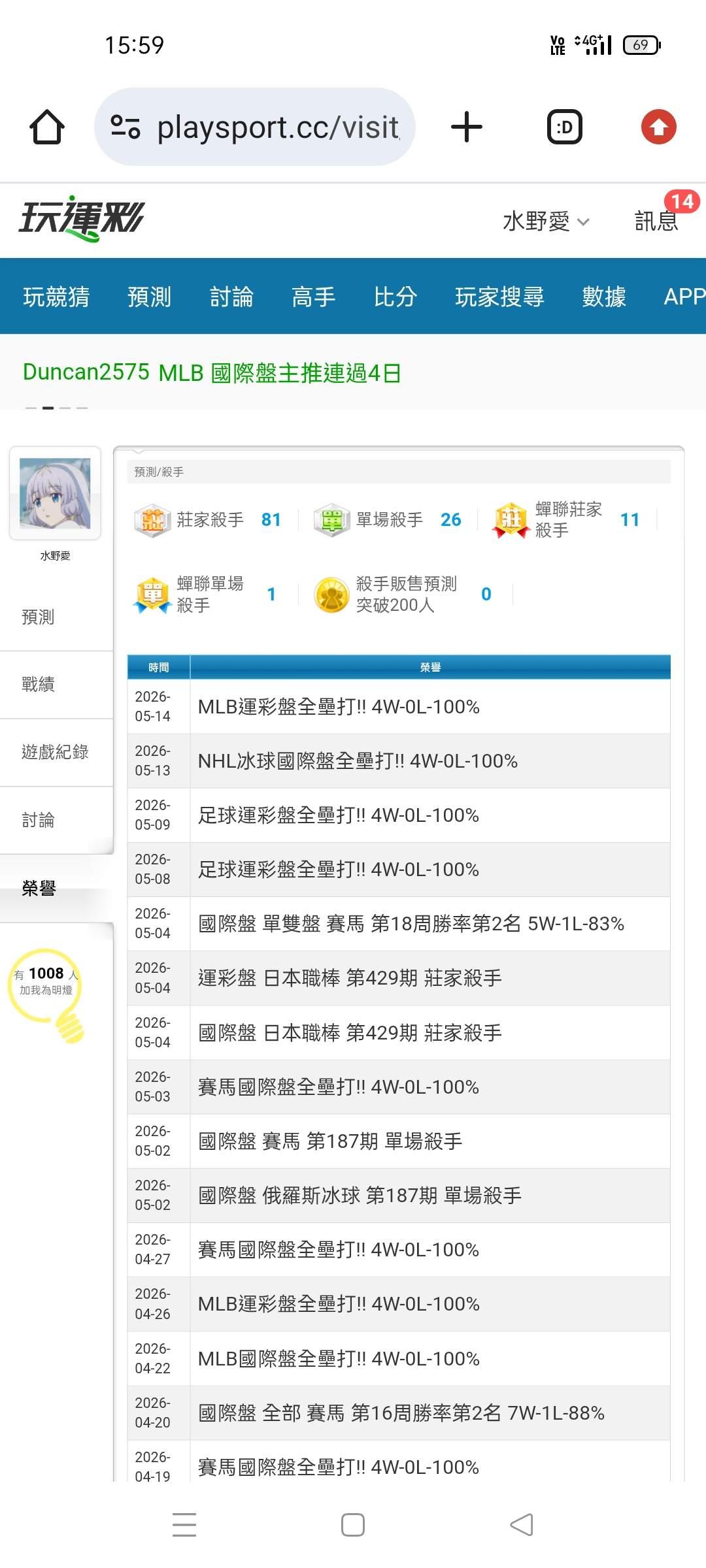The width and height of the screenshot is (706, 1568).
Task: Tap the 玩運彩 logo to go home
Action: coord(81,219)
